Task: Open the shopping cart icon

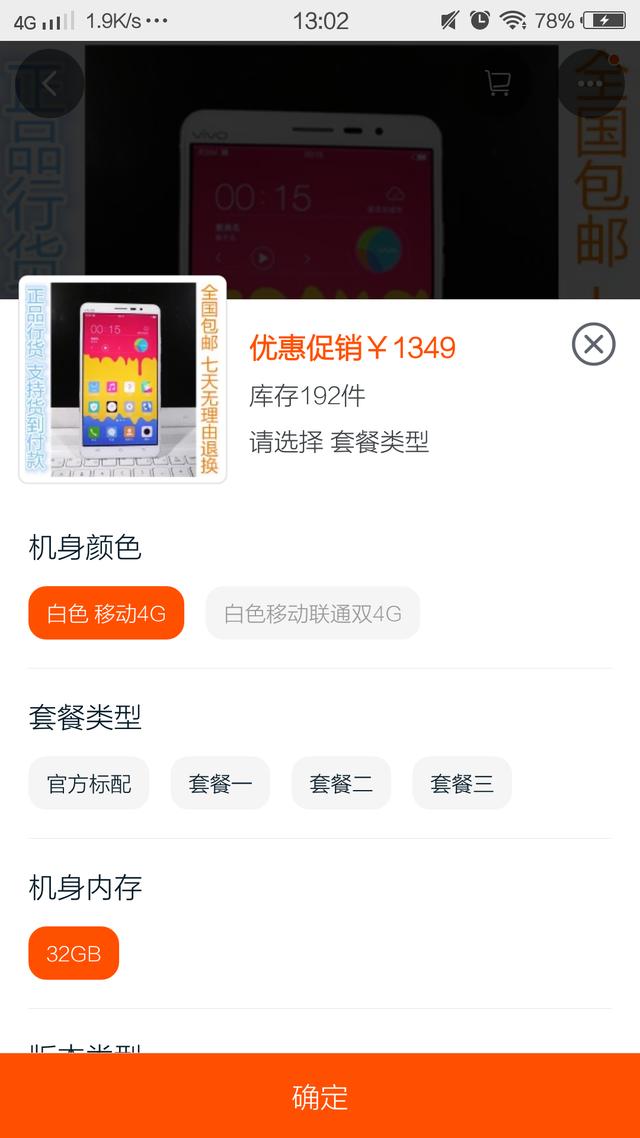Action: pyautogui.click(x=497, y=83)
